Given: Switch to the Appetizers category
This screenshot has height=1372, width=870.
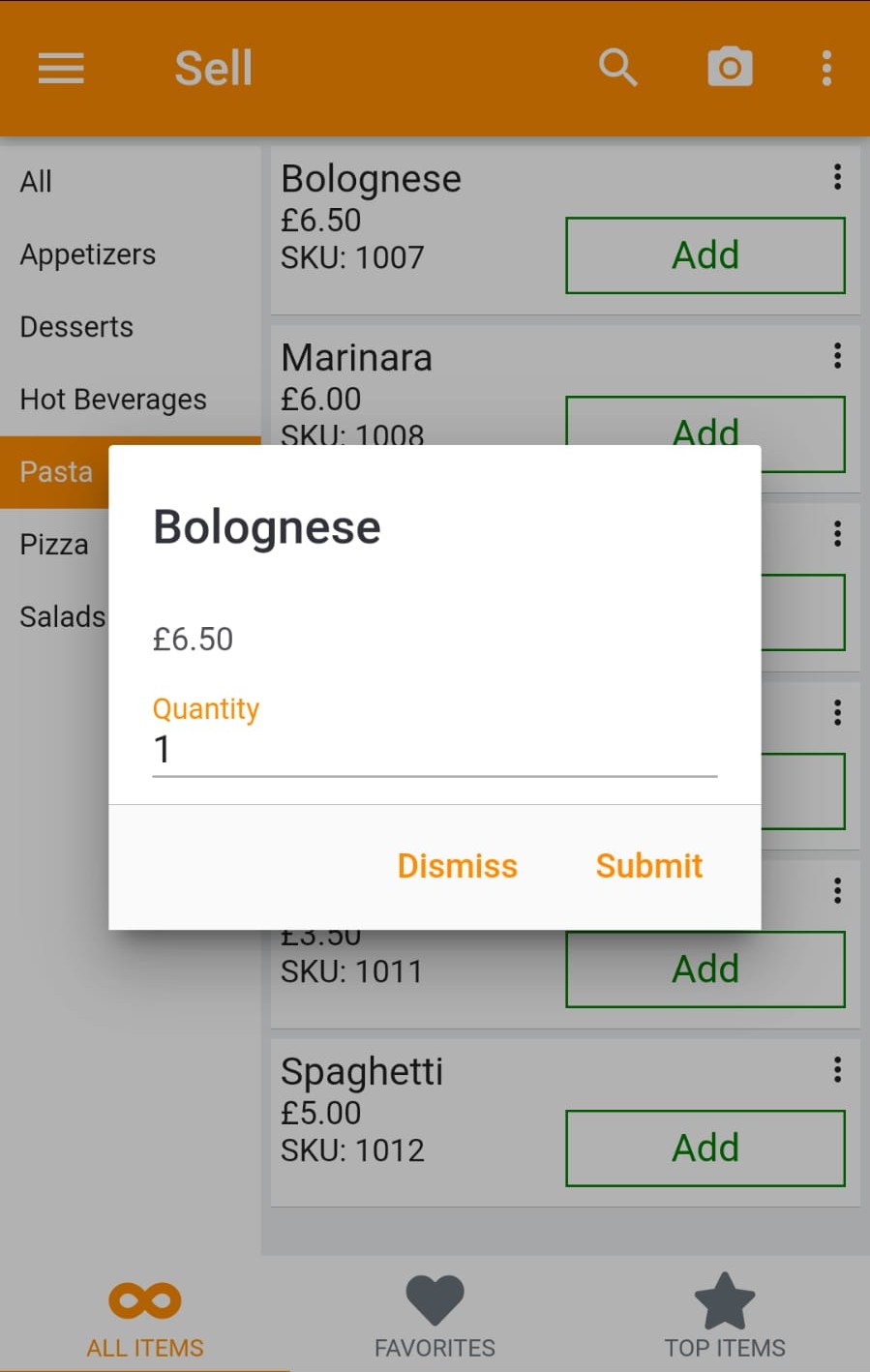Looking at the screenshot, I should [x=87, y=254].
